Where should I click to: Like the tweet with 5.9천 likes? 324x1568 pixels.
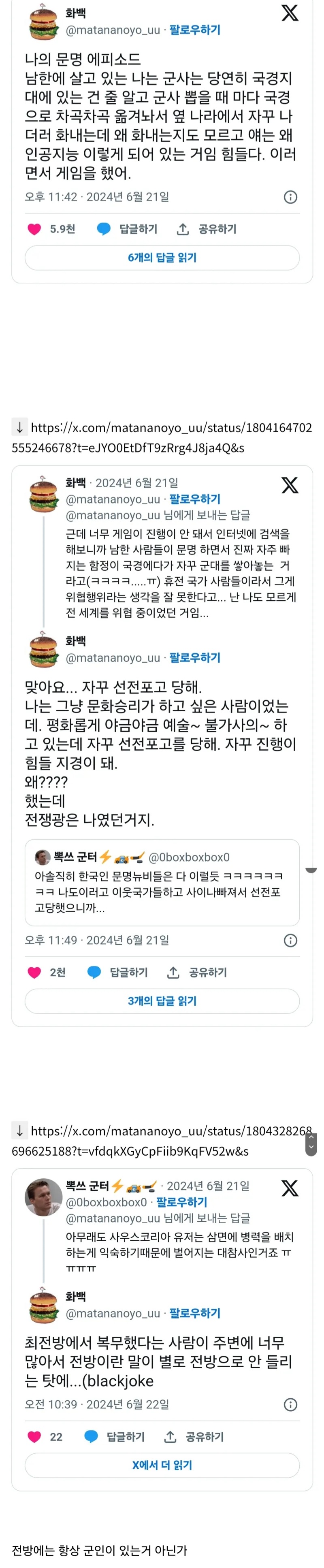pos(35,229)
